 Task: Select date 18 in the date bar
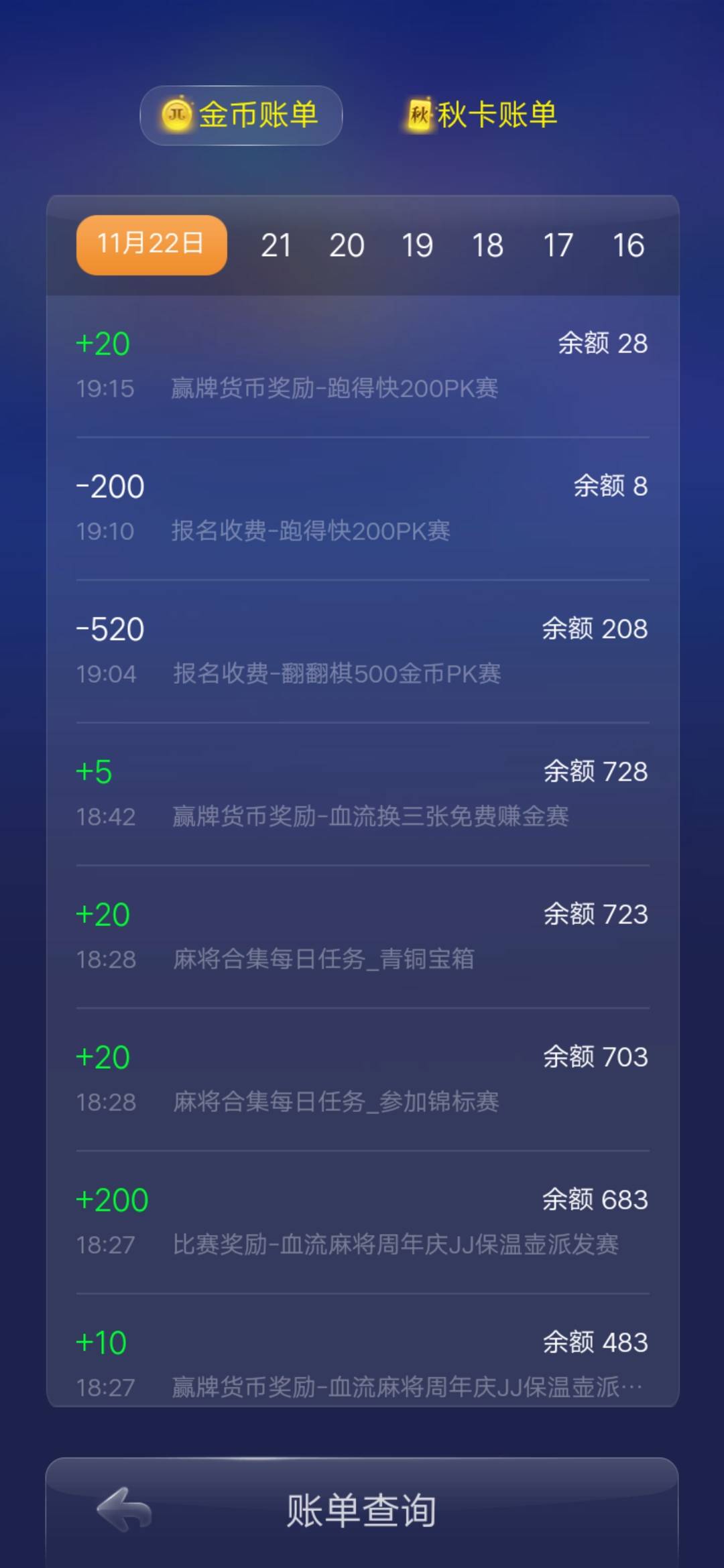coord(489,245)
